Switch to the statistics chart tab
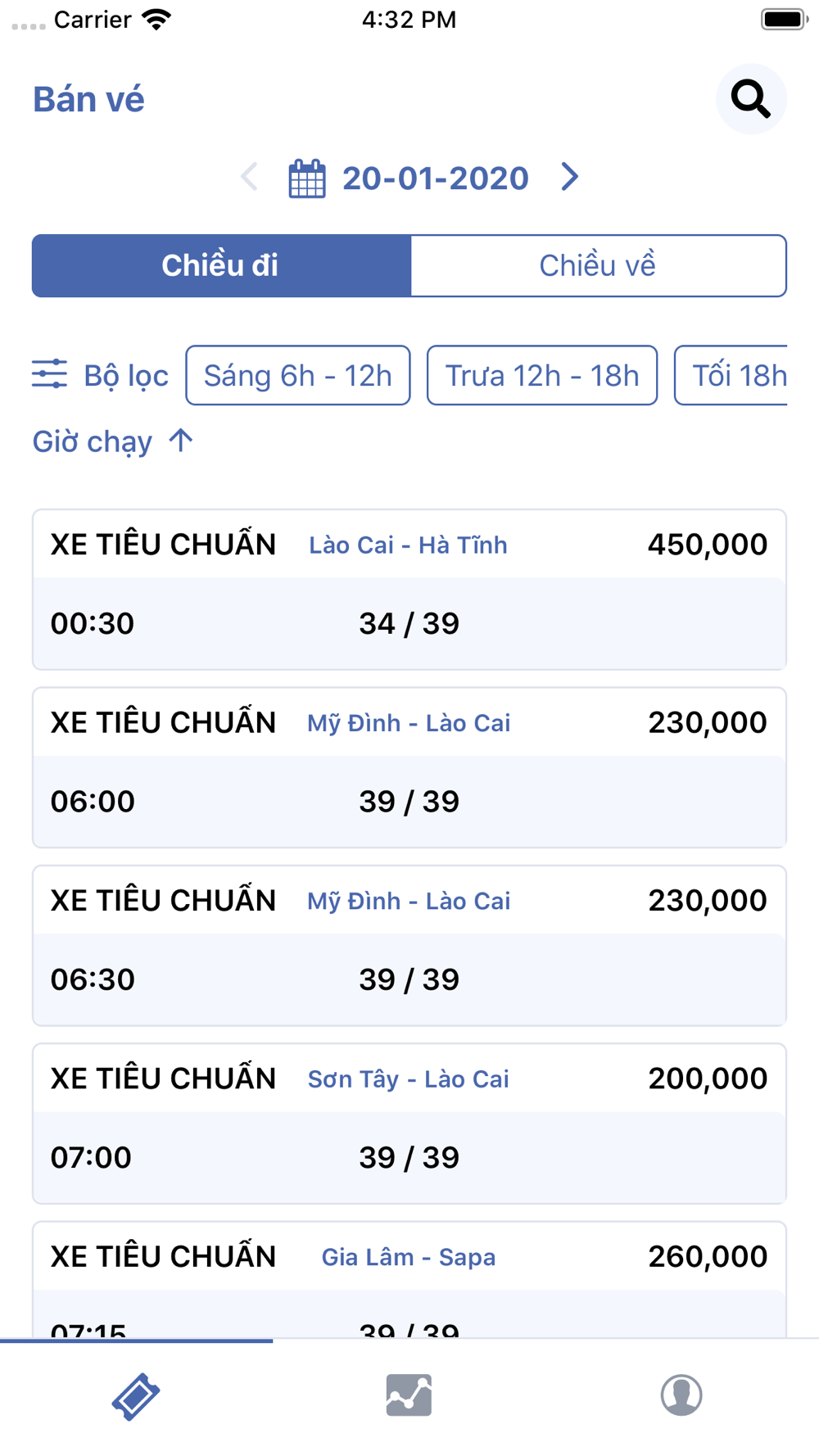The image size is (819, 1456). click(409, 1395)
